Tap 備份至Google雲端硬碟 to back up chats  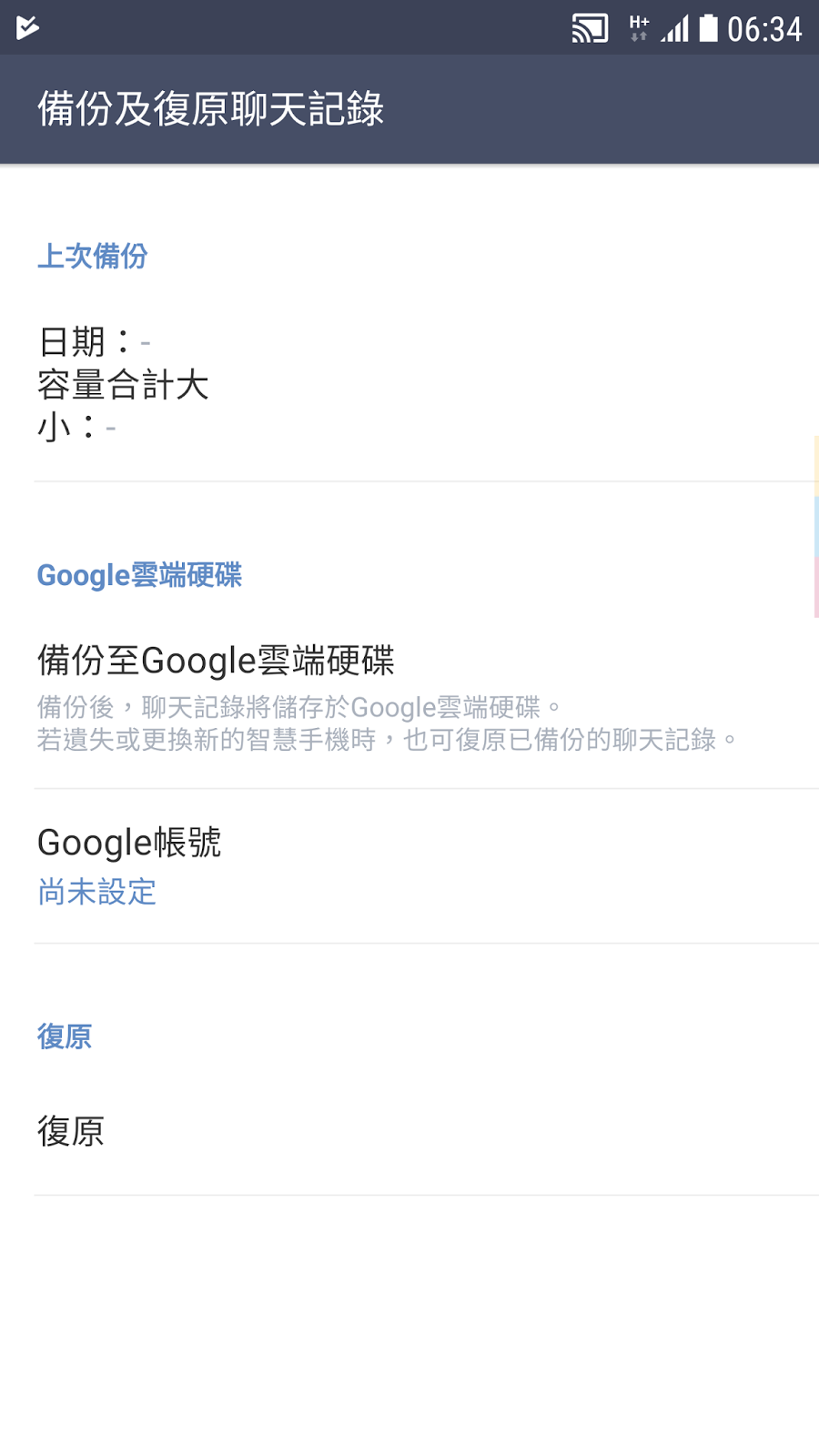(x=409, y=698)
